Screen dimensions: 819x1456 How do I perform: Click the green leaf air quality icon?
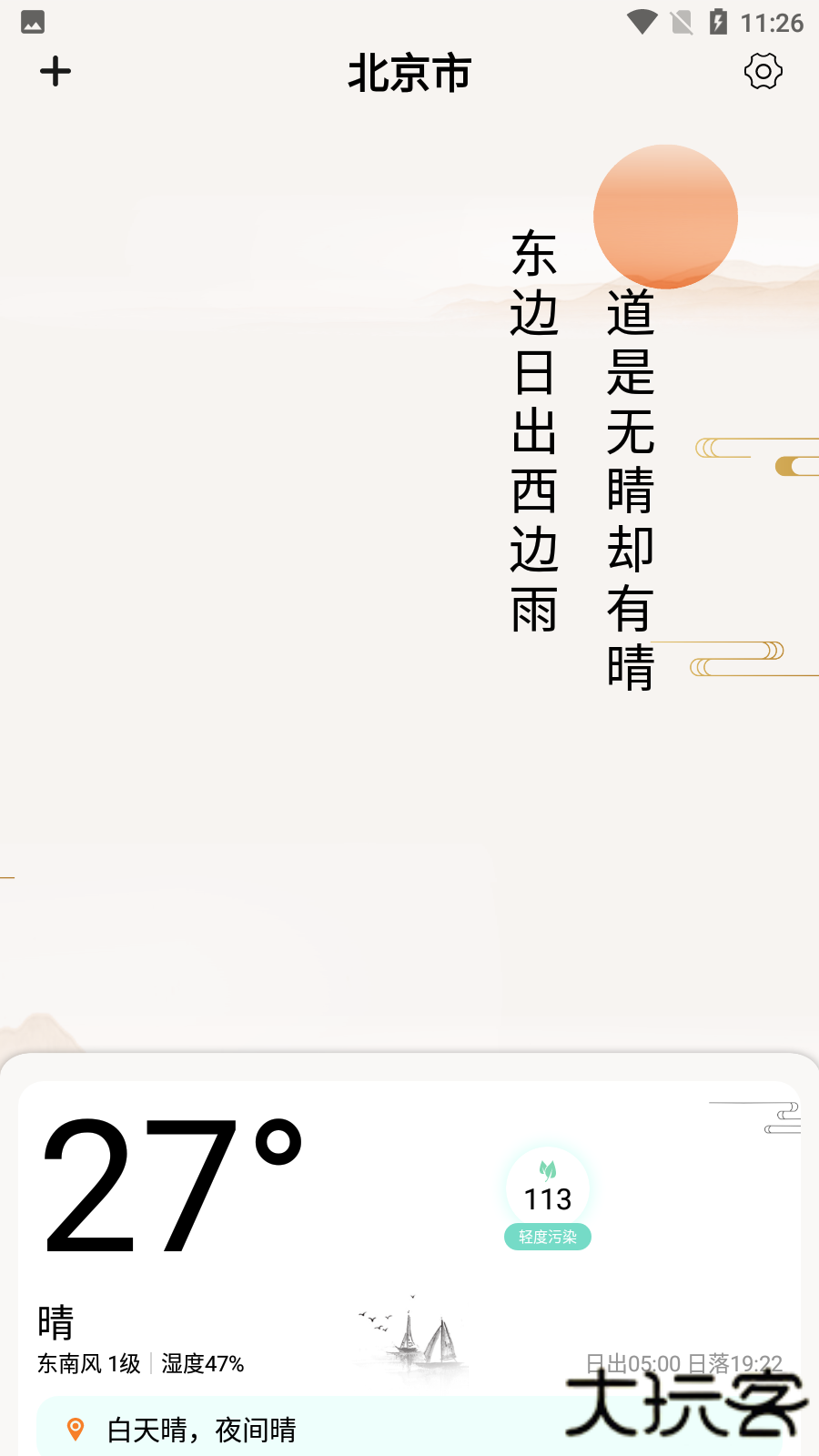pos(546,1168)
